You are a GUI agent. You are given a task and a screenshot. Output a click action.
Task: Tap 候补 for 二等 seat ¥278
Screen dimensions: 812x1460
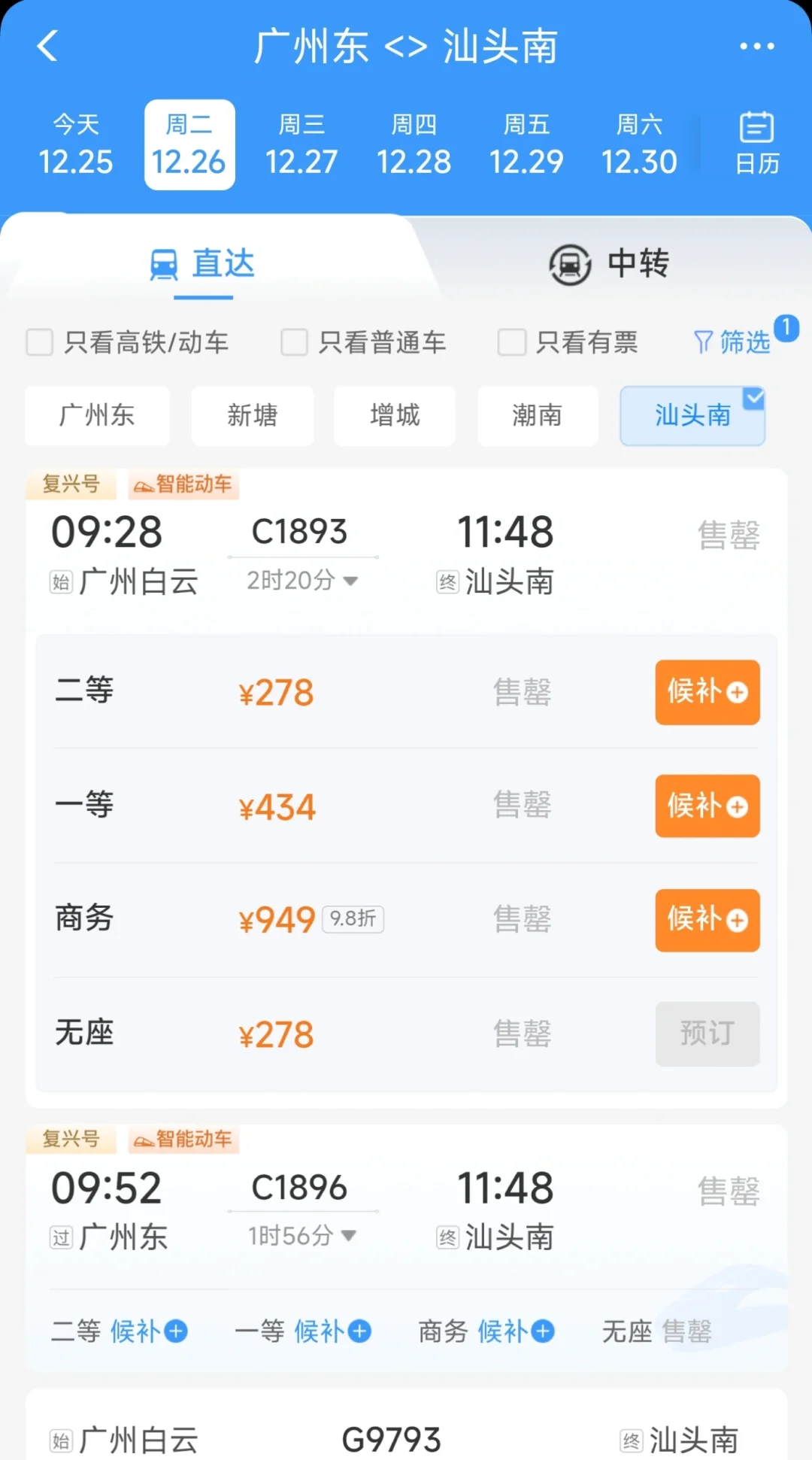[x=707, y=692]
